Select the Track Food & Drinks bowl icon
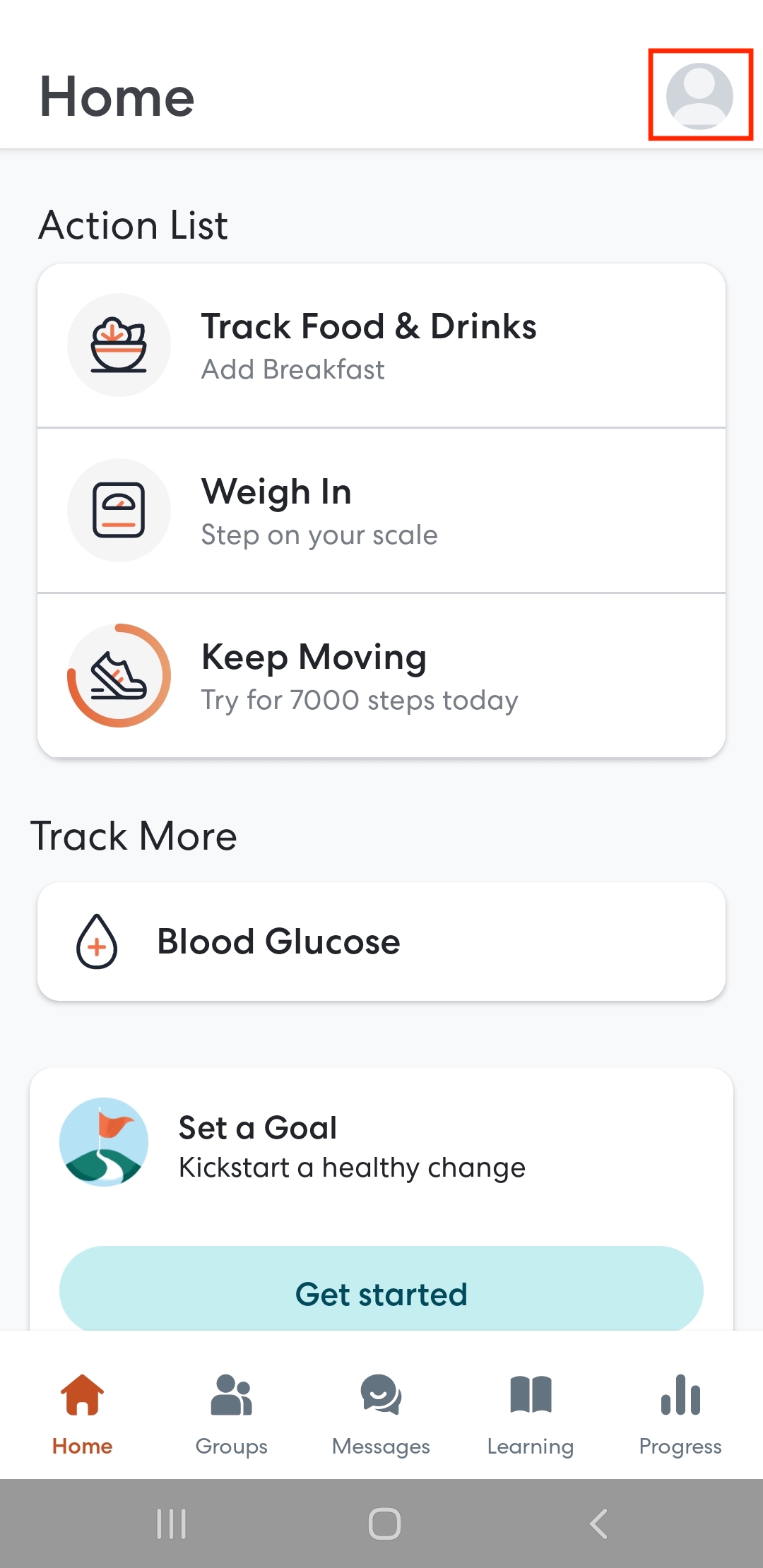 click(119, 345)
